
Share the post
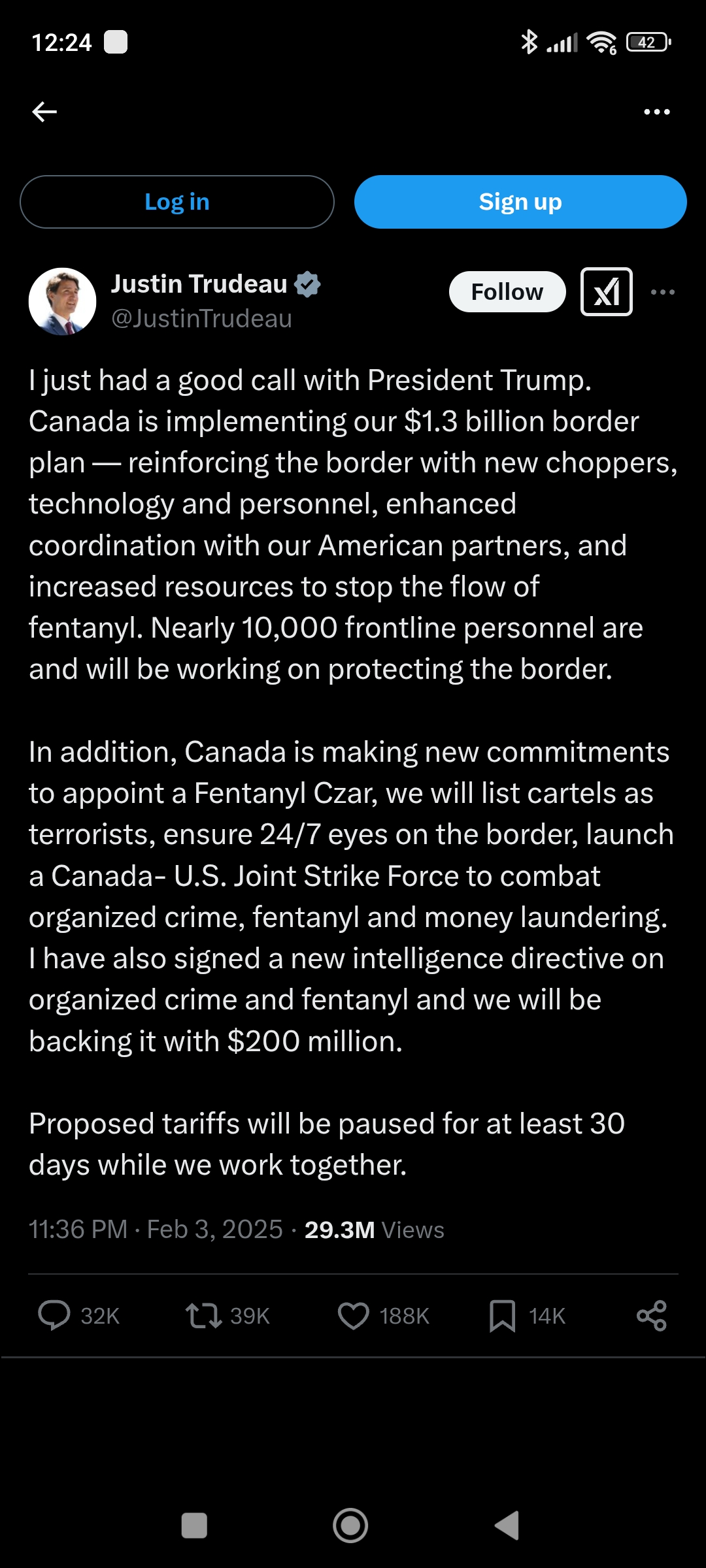[652, 1315]
